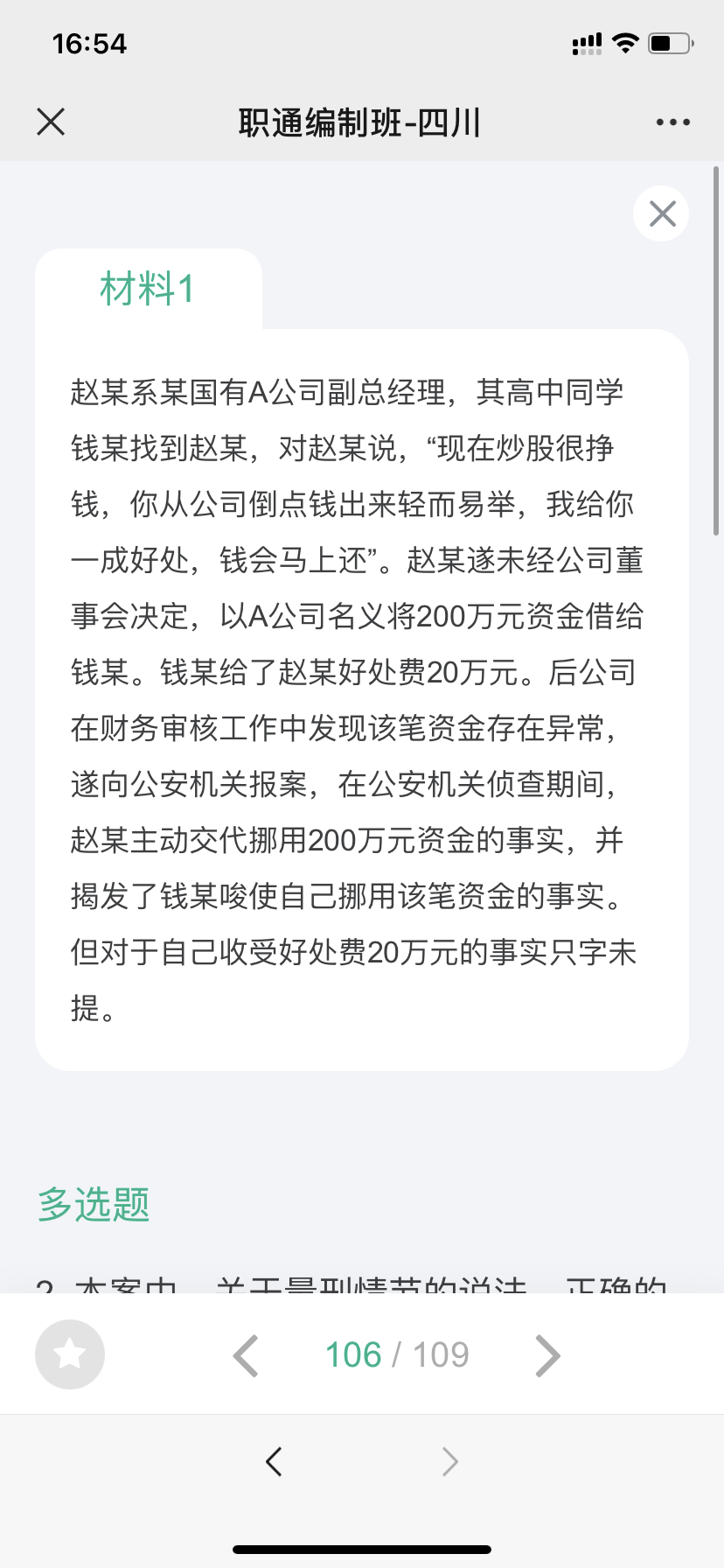The width and height of the screenshot is (724, 1568).
Task: Go to the previous question arrow
Action: click(246, 1355)
